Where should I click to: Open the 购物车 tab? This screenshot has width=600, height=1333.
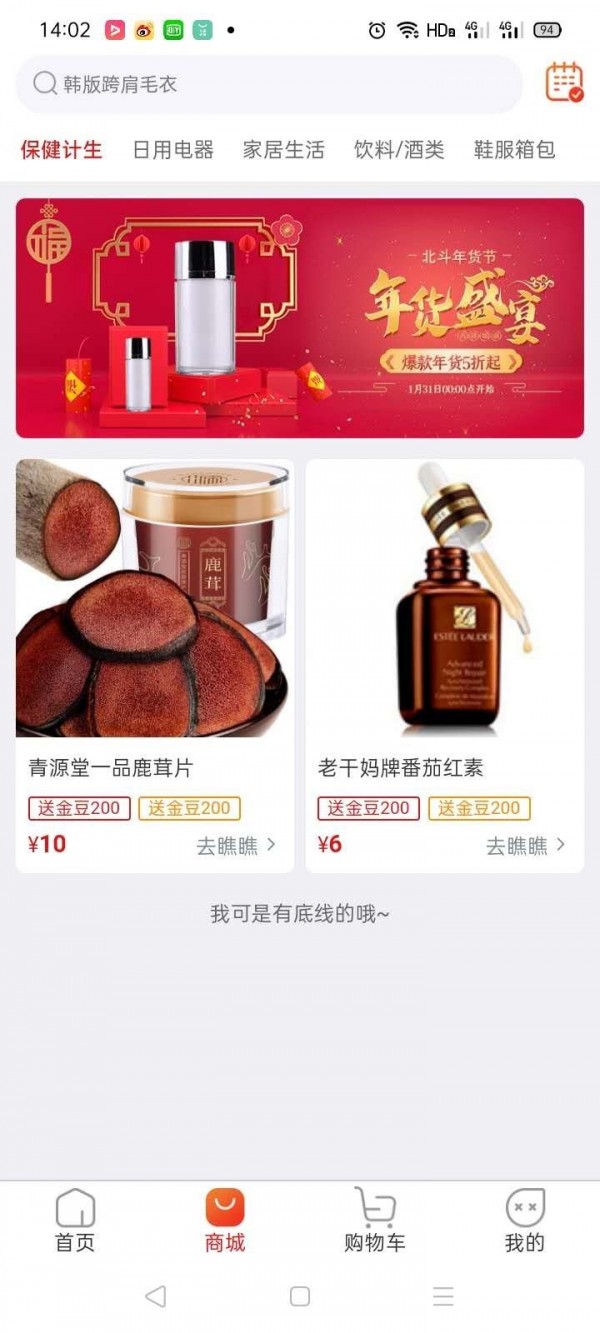(375, 1221)
